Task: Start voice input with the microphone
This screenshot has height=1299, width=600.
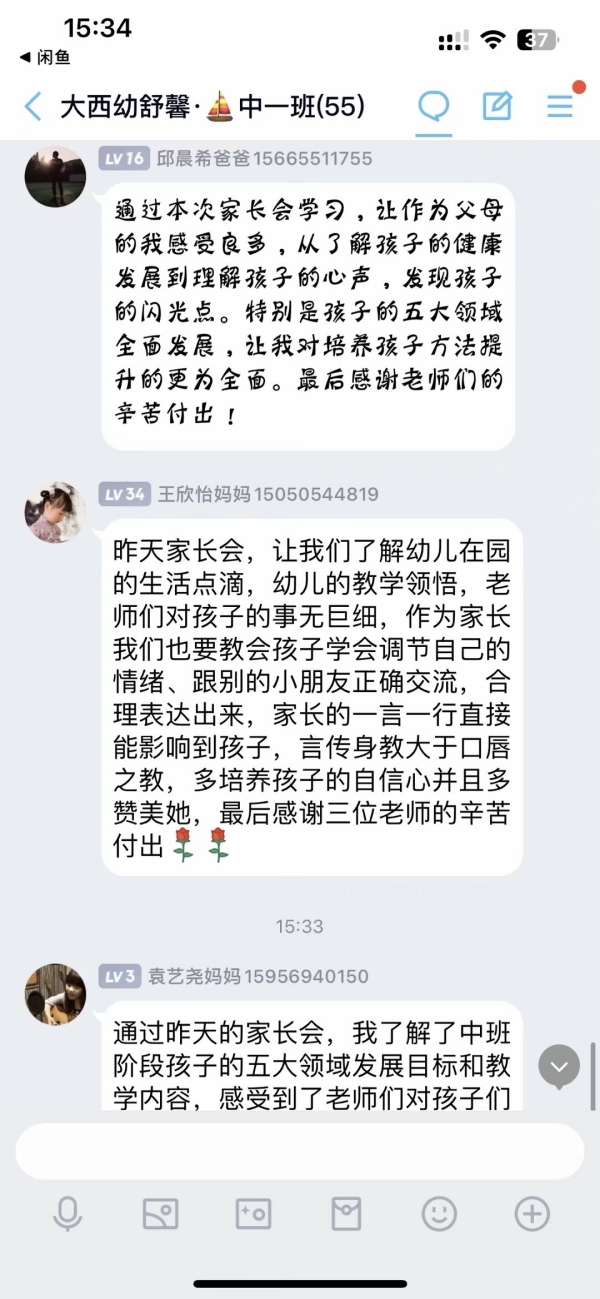Action: click(67, 1214)
